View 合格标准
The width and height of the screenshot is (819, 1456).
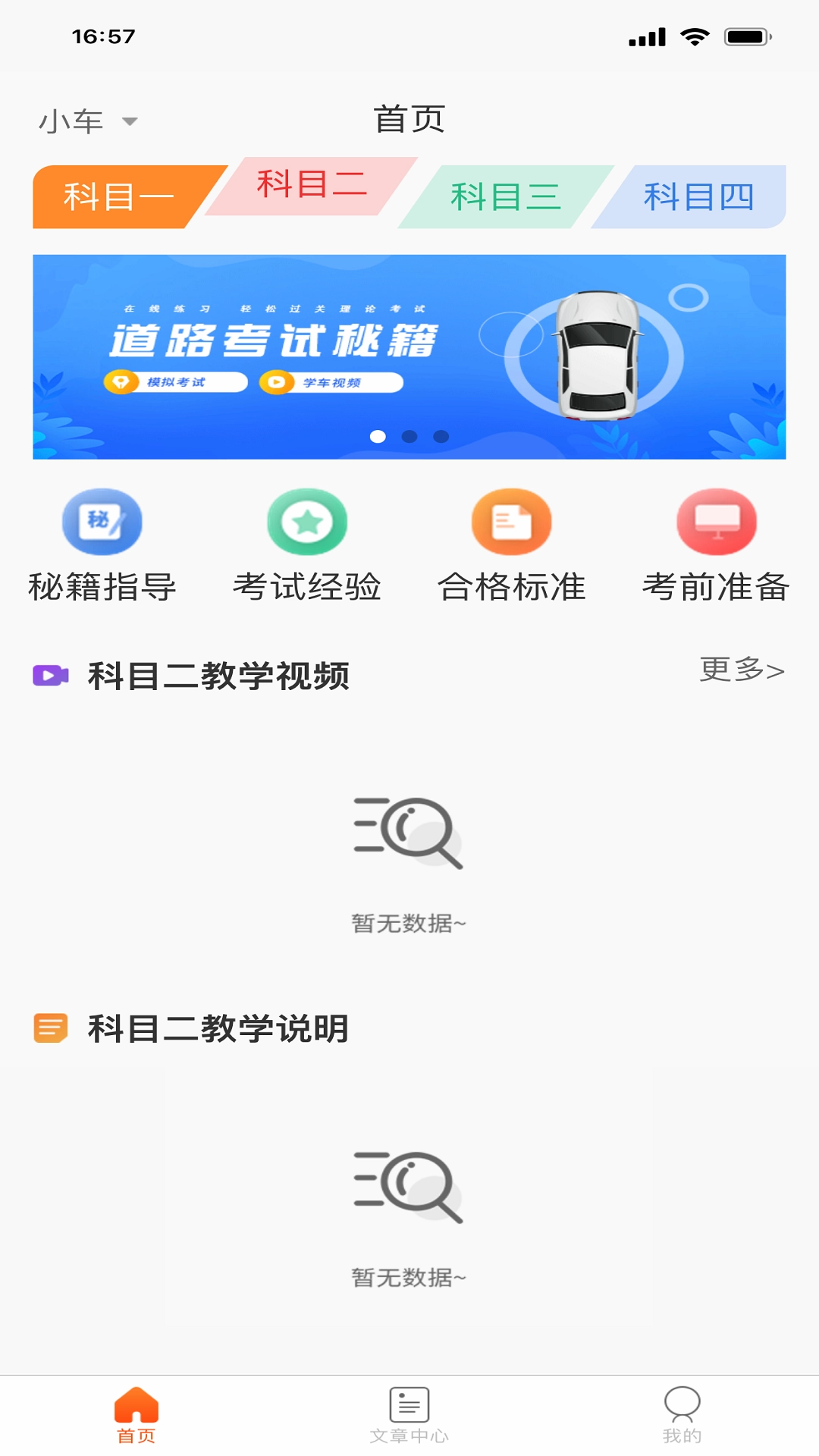[x=512, y=546]
